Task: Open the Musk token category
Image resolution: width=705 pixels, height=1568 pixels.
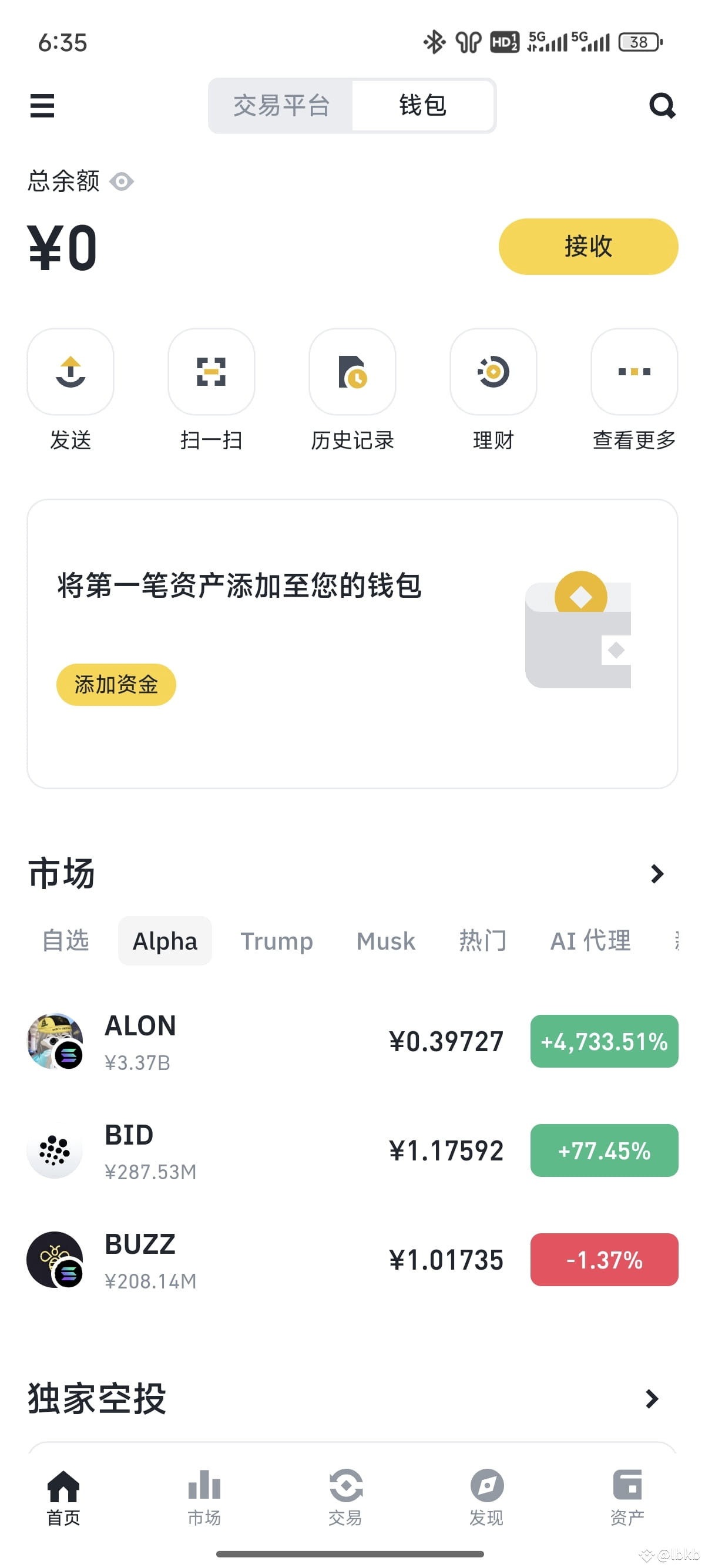Action: coord(385,941)
